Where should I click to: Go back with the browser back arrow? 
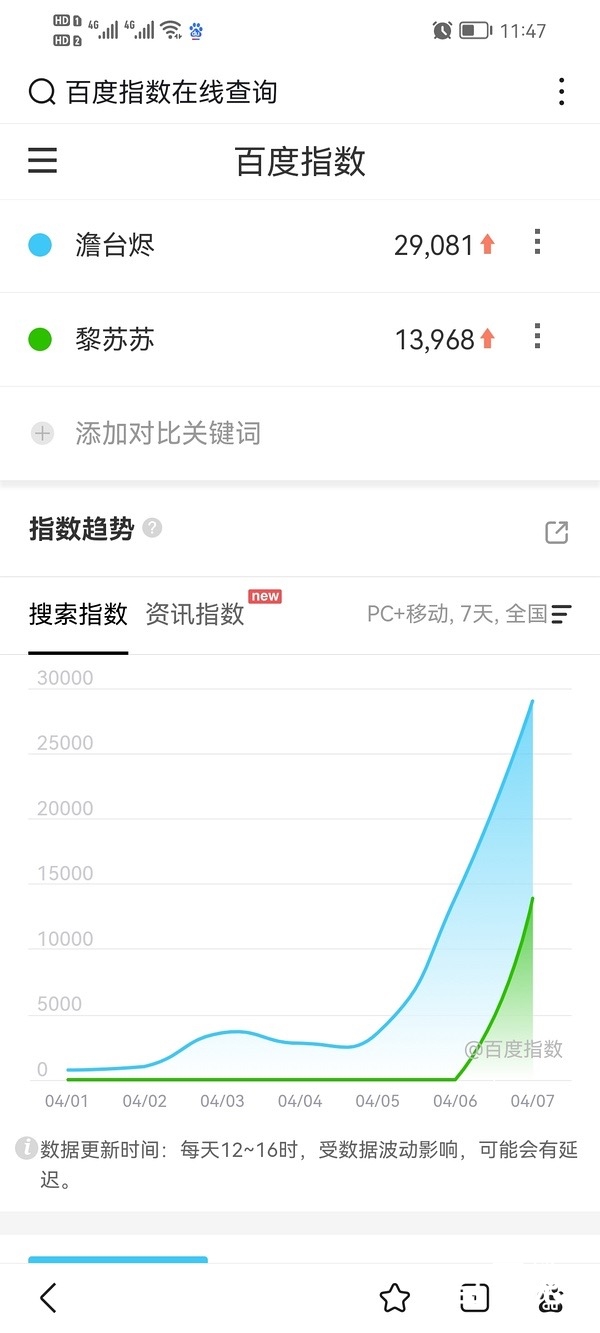click(x=48, y=1298)
